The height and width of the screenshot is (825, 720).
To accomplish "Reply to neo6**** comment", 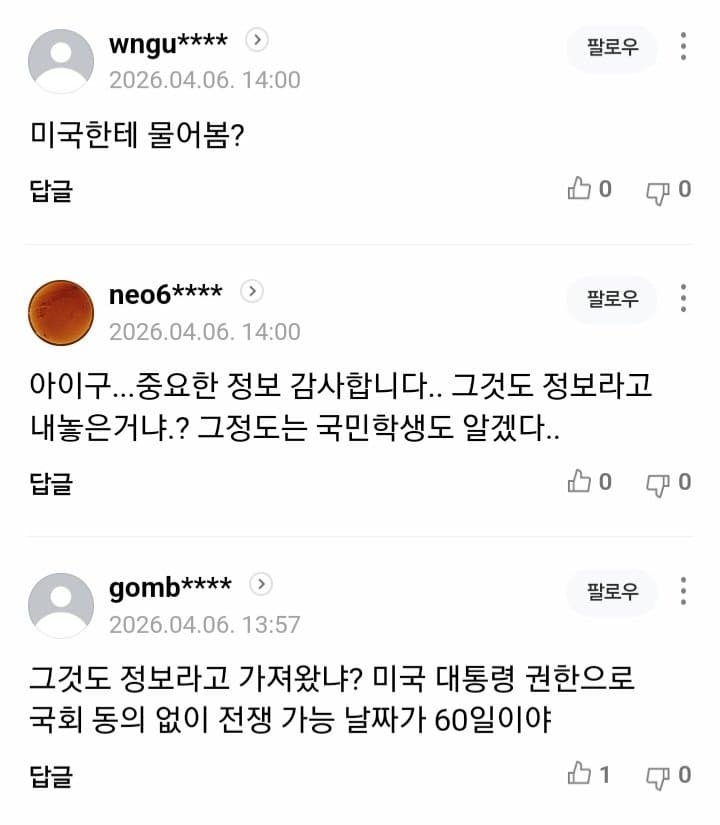I will 51,483.
